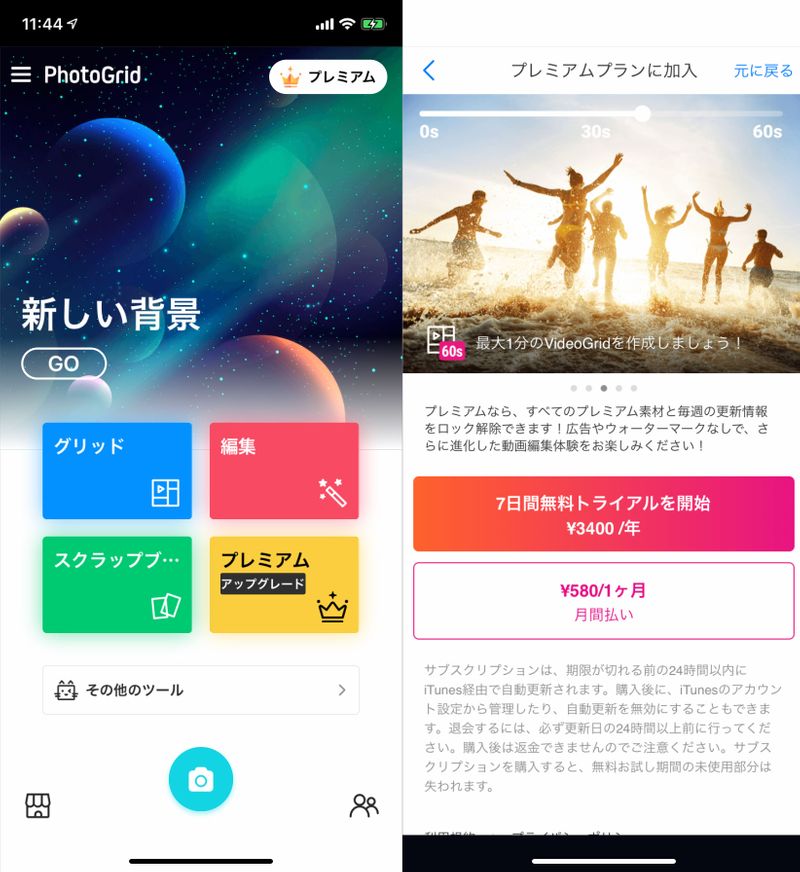The width and height of the screenshot is (800, 872).
Task: Start the 7日間無料トライアル yearly plan
Action: coord(603,514)
